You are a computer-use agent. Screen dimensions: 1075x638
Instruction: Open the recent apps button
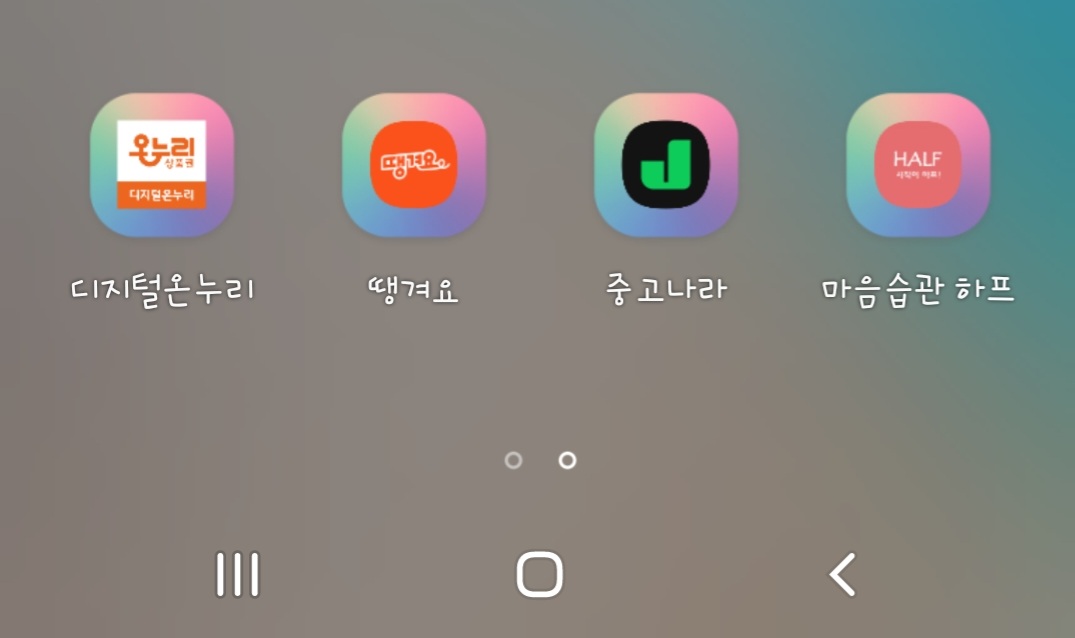tap(238, 575)
